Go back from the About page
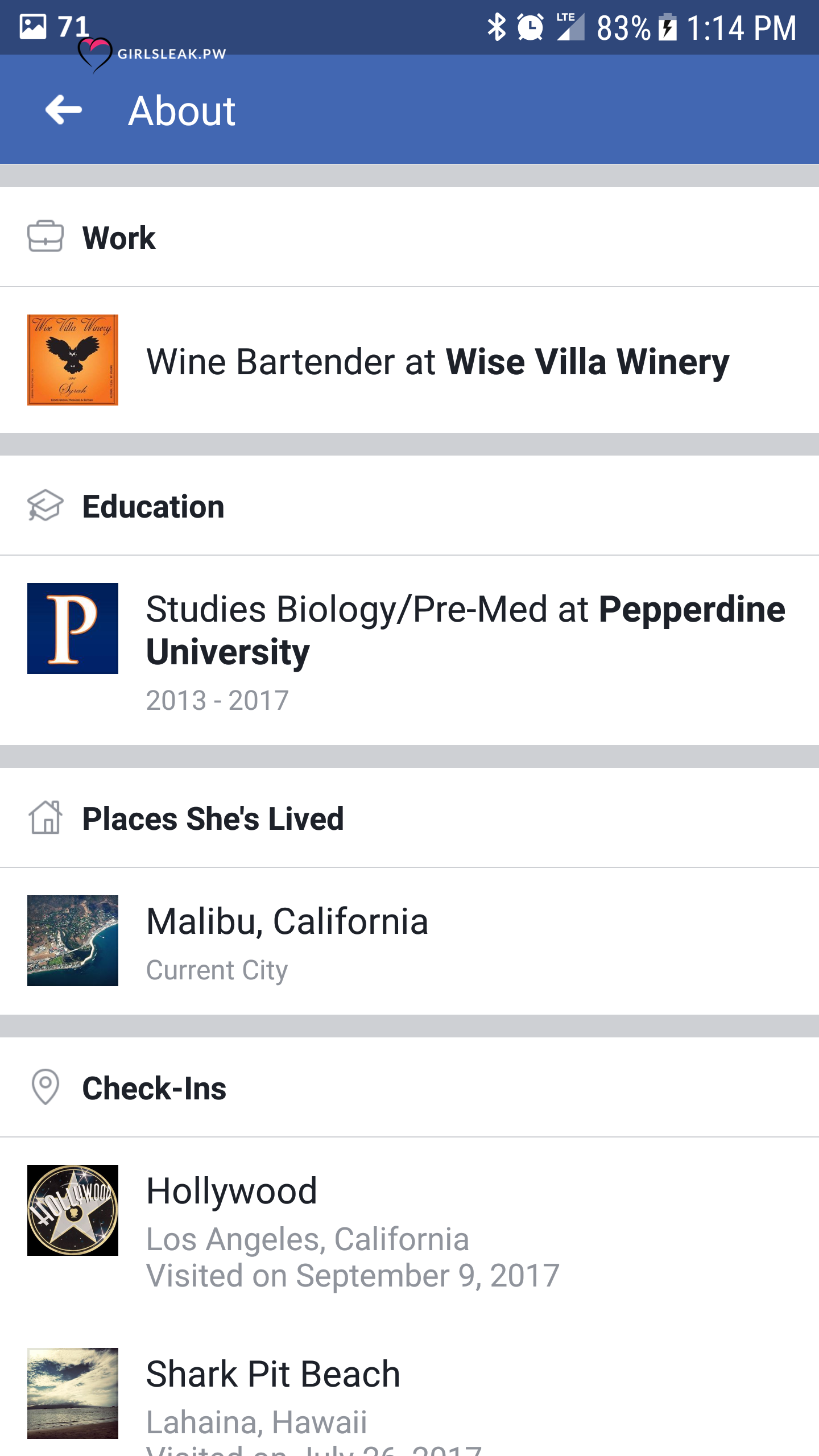 pyautogui.click(x=64, y=110)
